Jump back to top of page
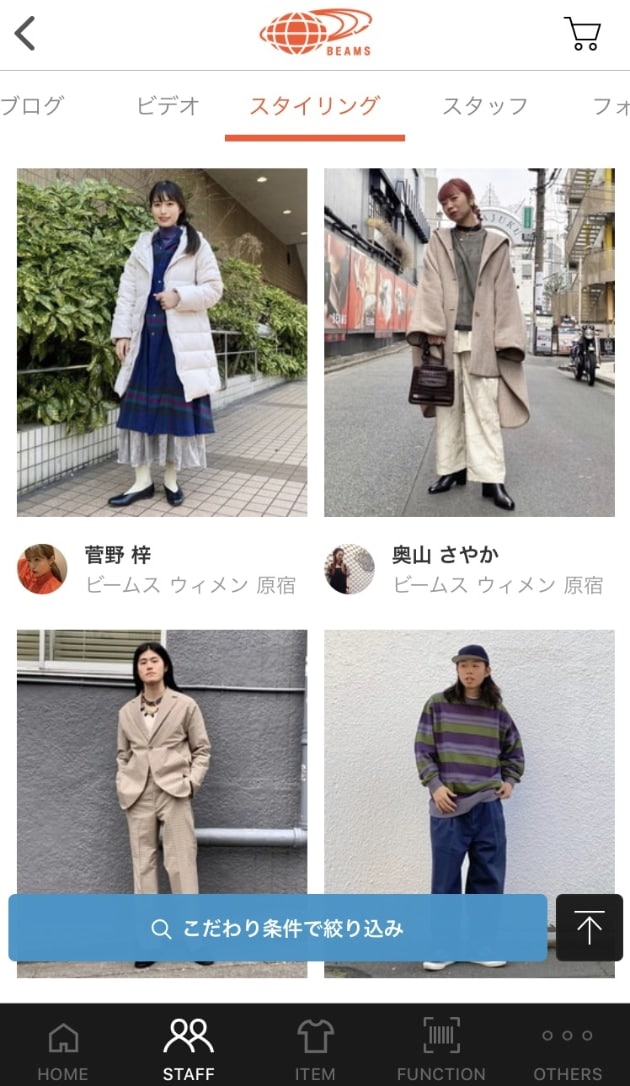The image size is (630, 1086). click(x=589, y=928)
